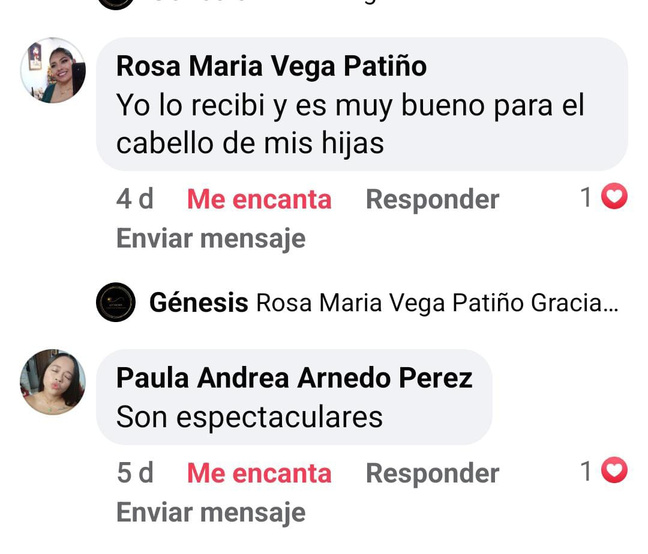The width and height of the screenshot is (648, 554).
Task: Send a message to Paula Andrea Arnedo Perez
Action: (x=211, y=513)
